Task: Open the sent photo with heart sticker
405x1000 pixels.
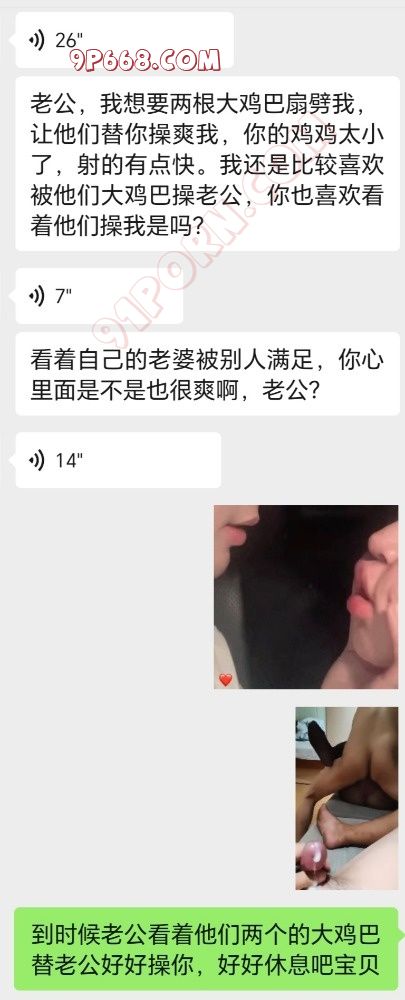Action: pyautogui.click(x=306, y=597)
